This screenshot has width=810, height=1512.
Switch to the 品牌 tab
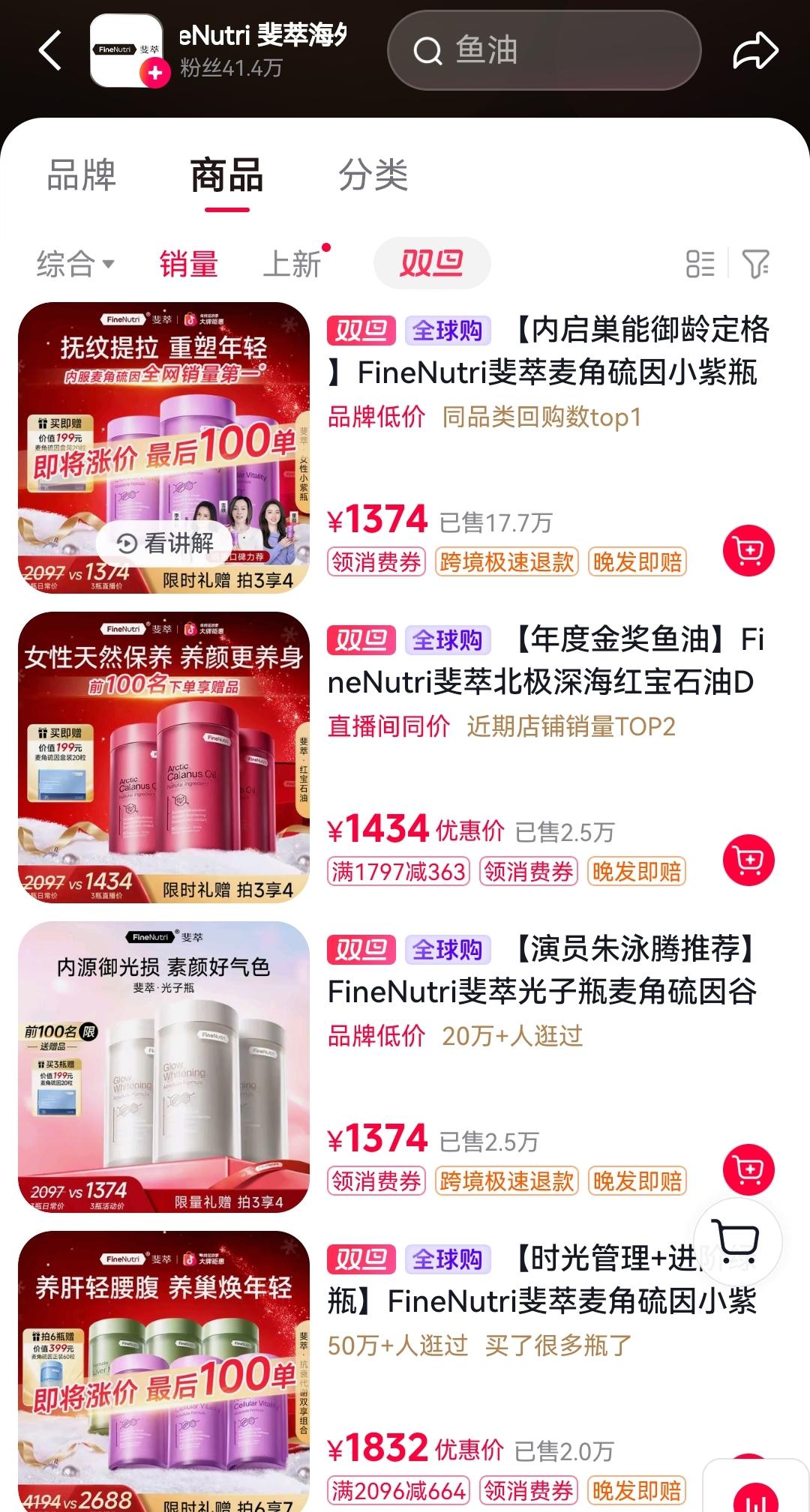(82, 175)
